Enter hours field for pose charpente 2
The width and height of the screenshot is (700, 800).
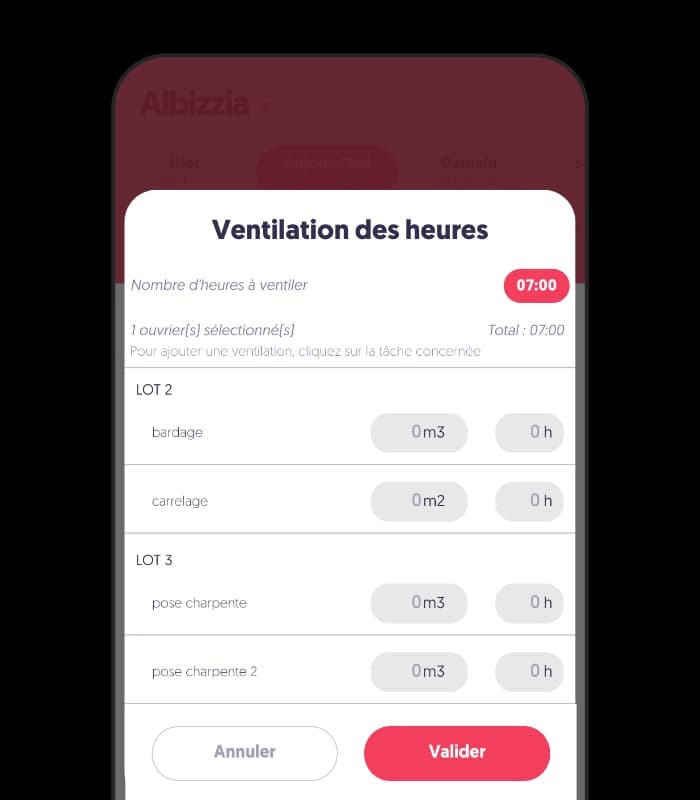tap(529, 671)
